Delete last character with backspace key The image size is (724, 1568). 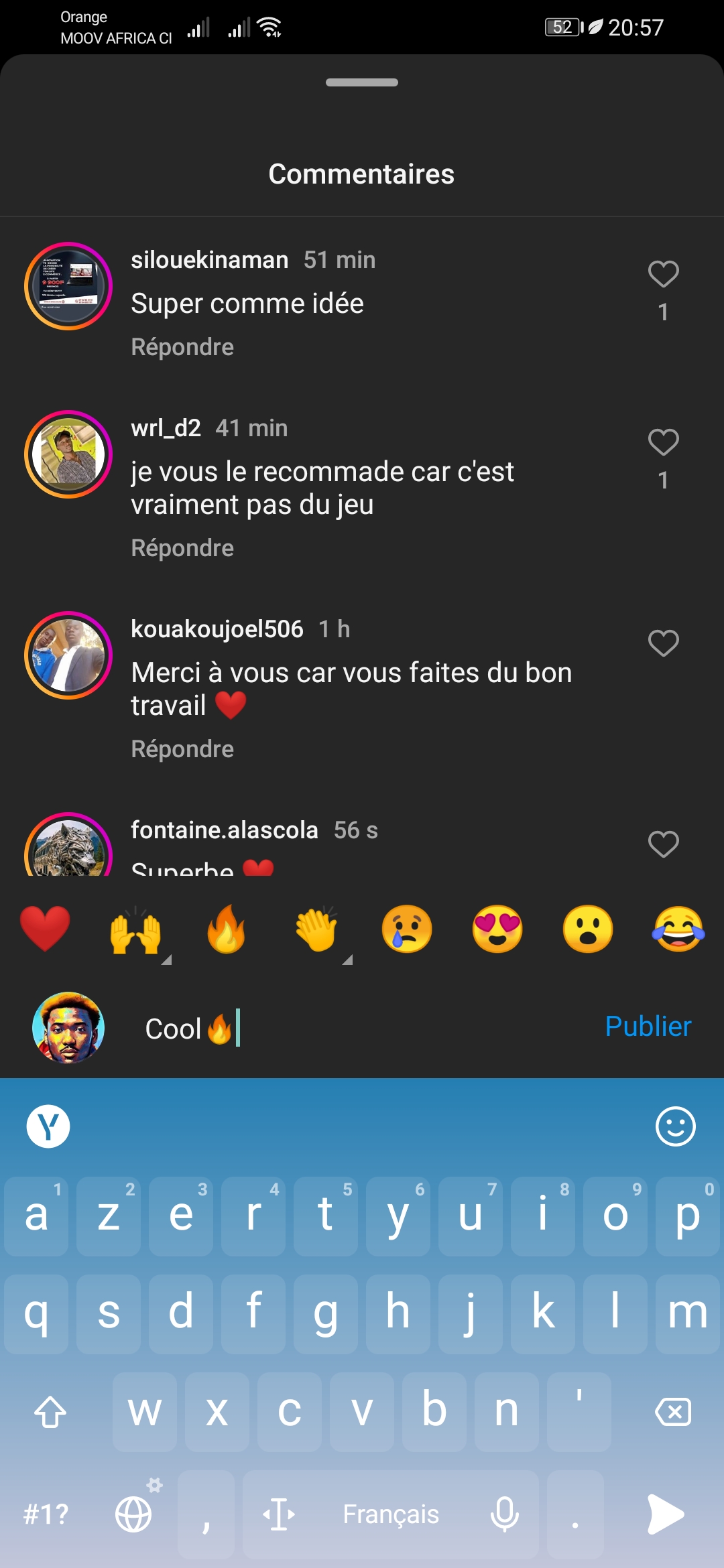click(x=673, y=1411)
